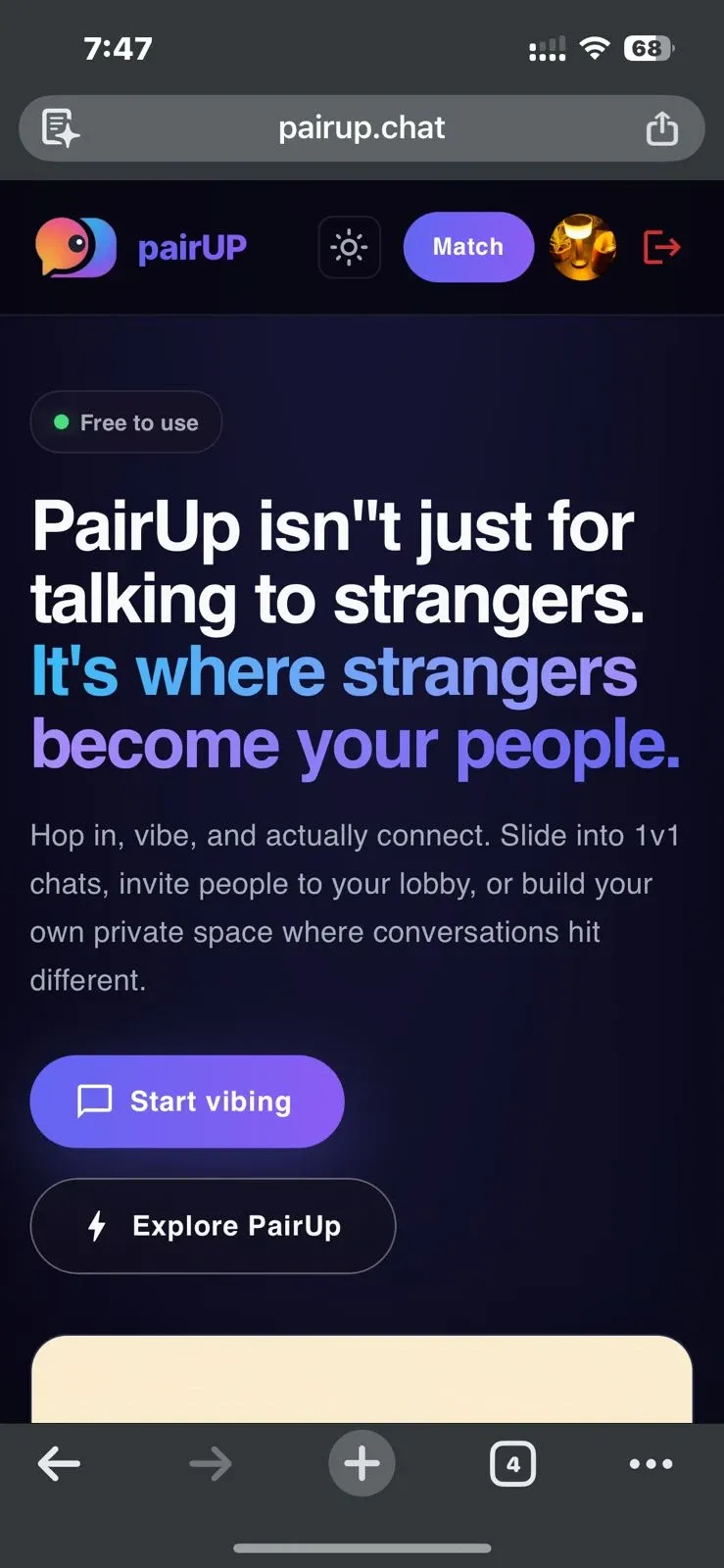
Task: Open the reader tools icon in address bar
Action: pos(60,128)
